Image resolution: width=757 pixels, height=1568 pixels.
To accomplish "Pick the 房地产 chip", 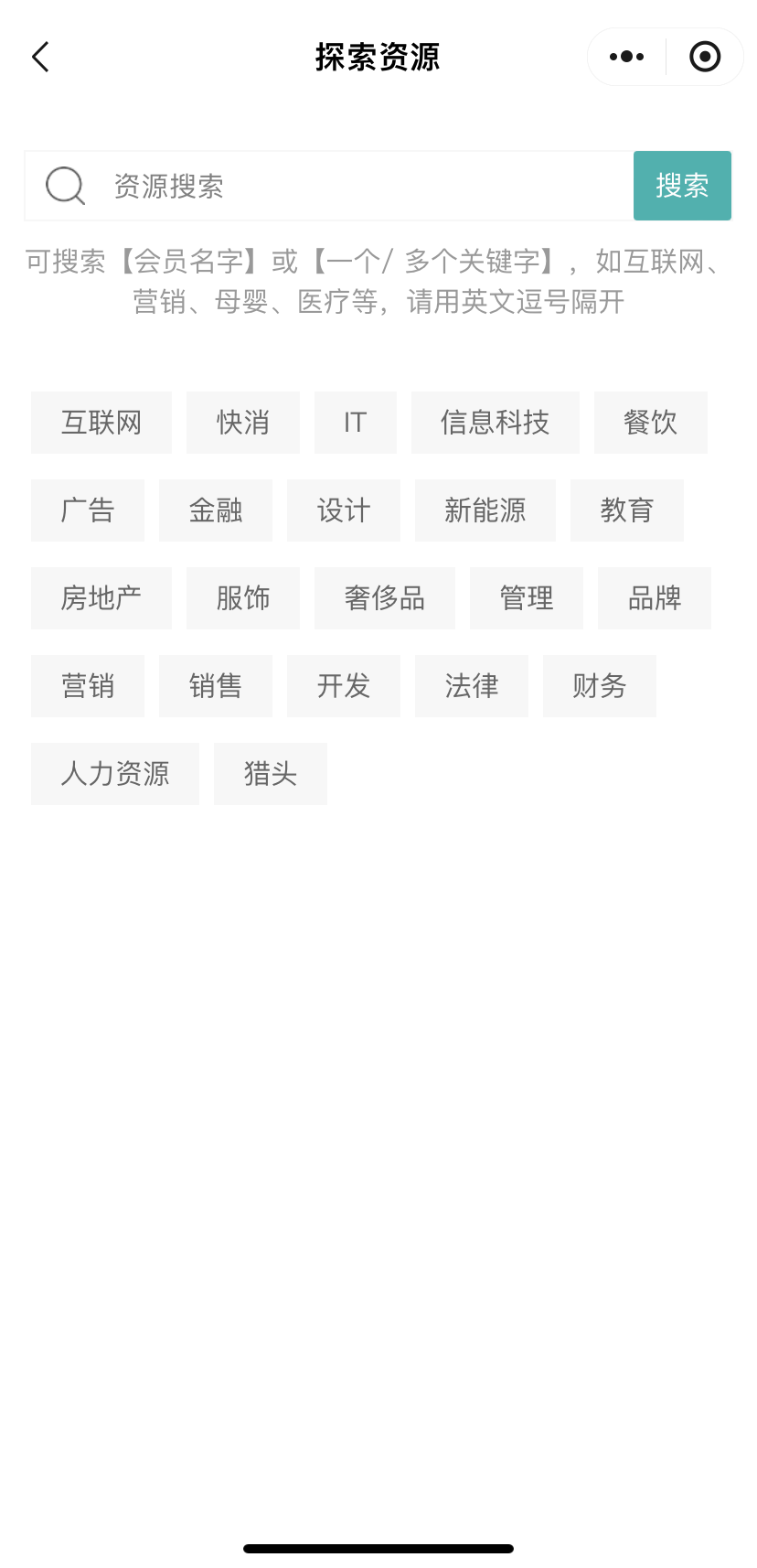I will 101,598.
